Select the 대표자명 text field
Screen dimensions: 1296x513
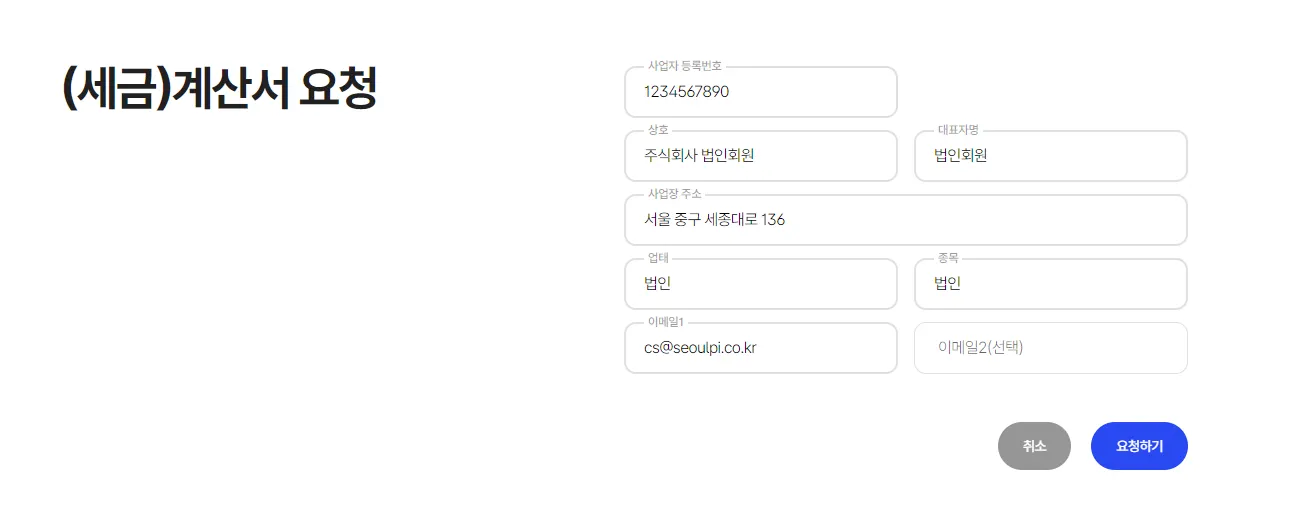pos(1050,156)
